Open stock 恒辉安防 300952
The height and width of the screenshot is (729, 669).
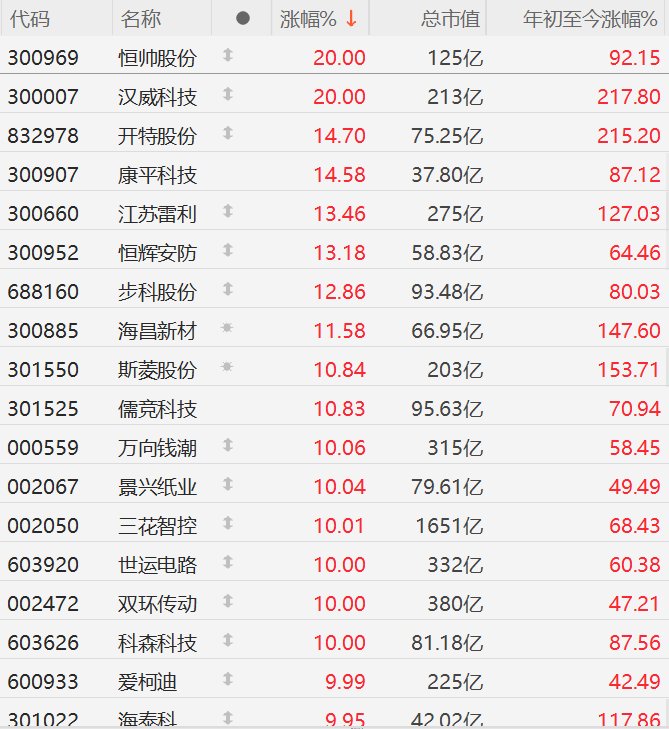pyautogui.click(x=334, y=253)
